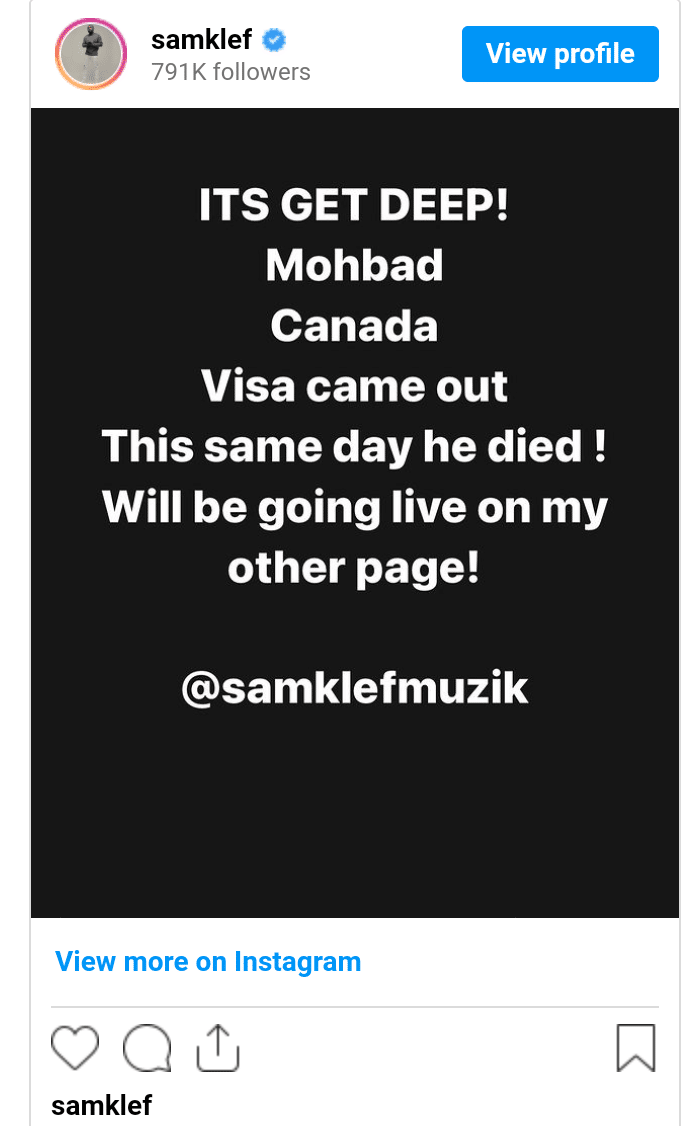Open the embedded Instagram post image
Screen dimensions: 700x1126
click(355, 512)
